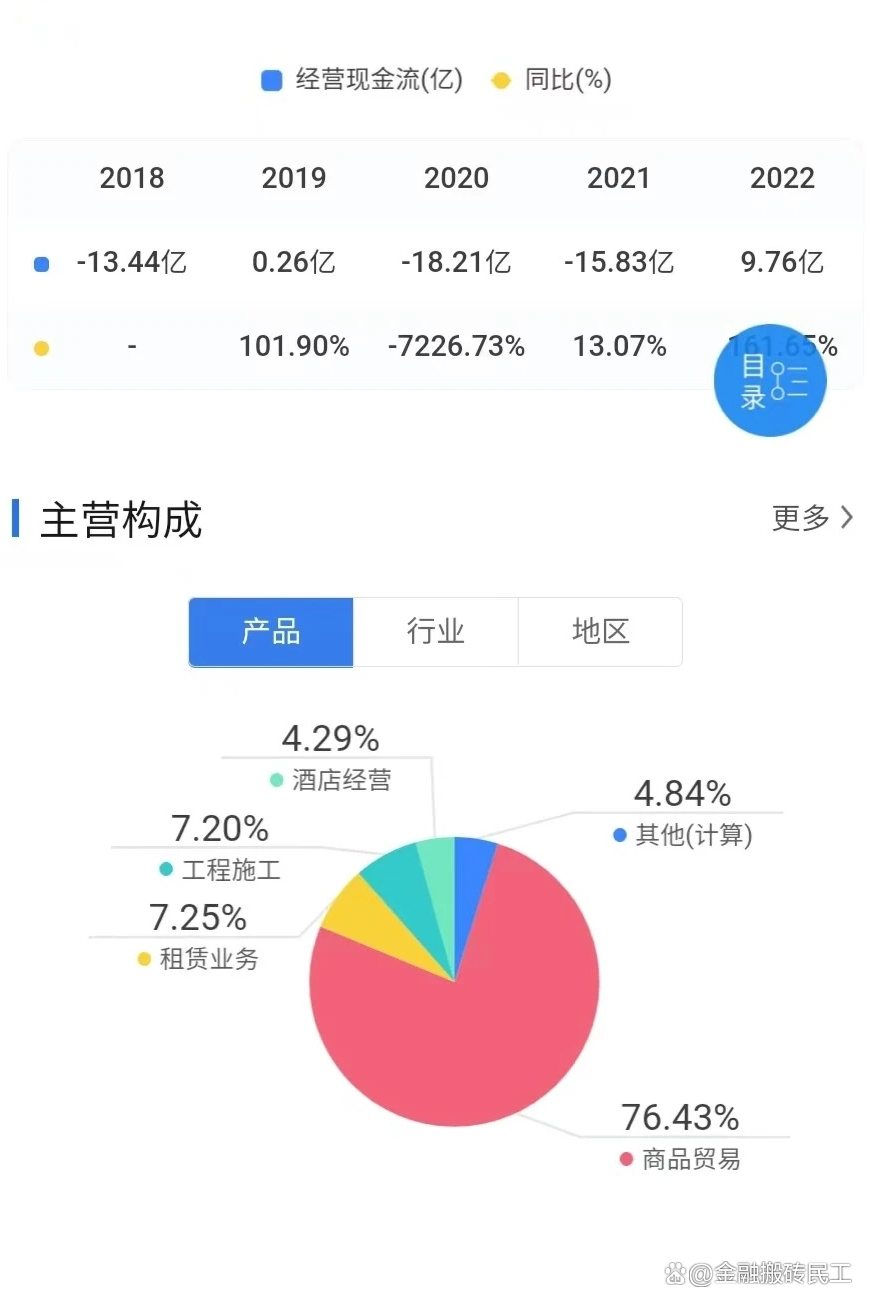The image size is (869, 1304).
Task: Select the 产品 tab
Action: pyautogui.click(x=270, y=631)
